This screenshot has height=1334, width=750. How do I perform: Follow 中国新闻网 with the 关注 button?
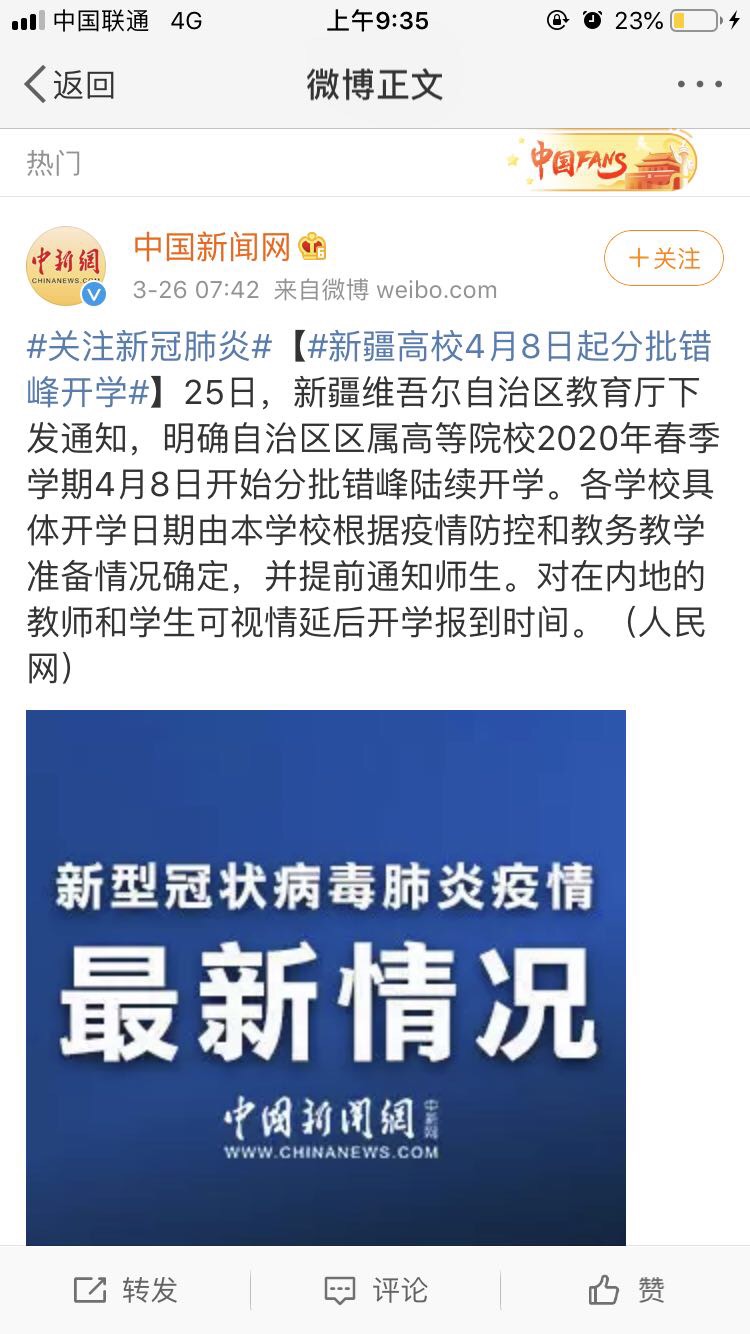pos(664,259)
